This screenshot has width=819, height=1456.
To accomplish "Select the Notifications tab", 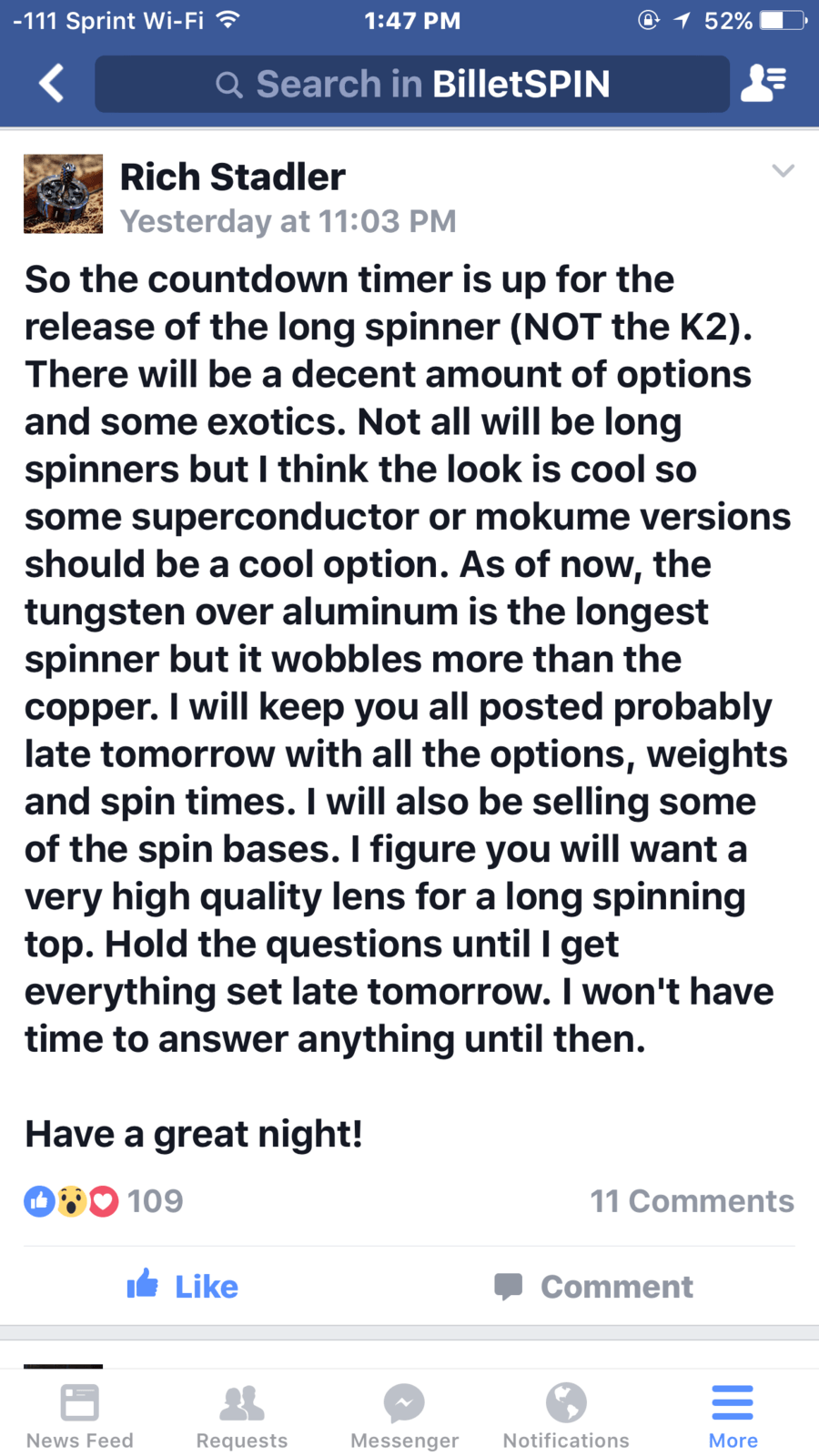I will tap(566, 1416).
